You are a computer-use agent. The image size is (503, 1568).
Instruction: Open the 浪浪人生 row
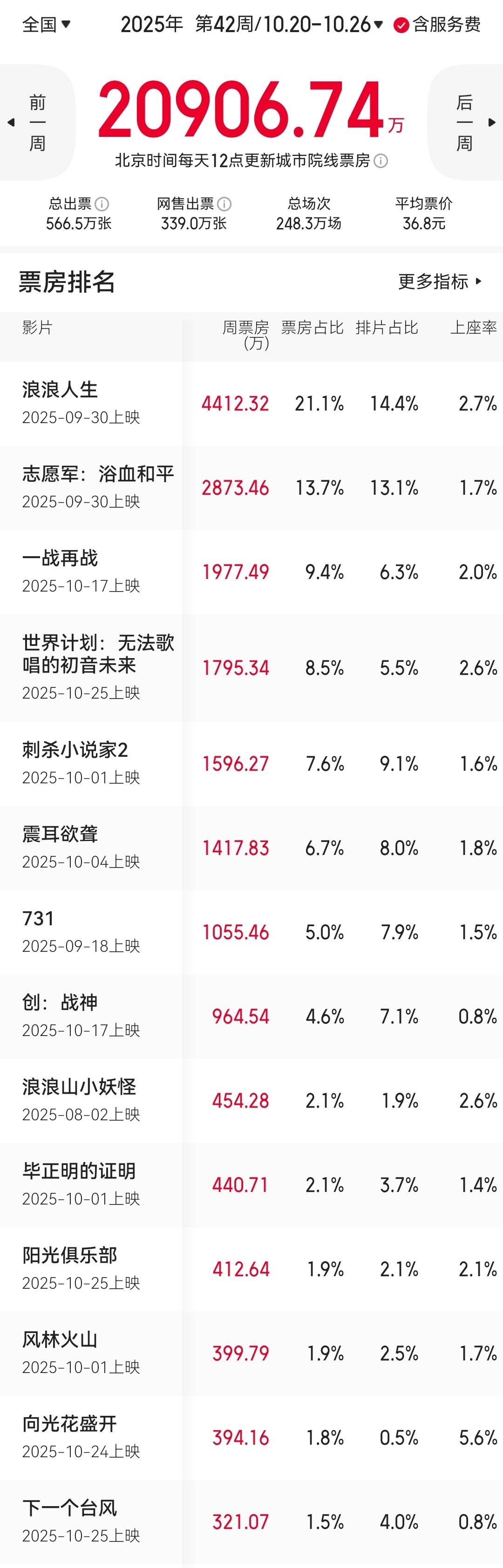251,404
